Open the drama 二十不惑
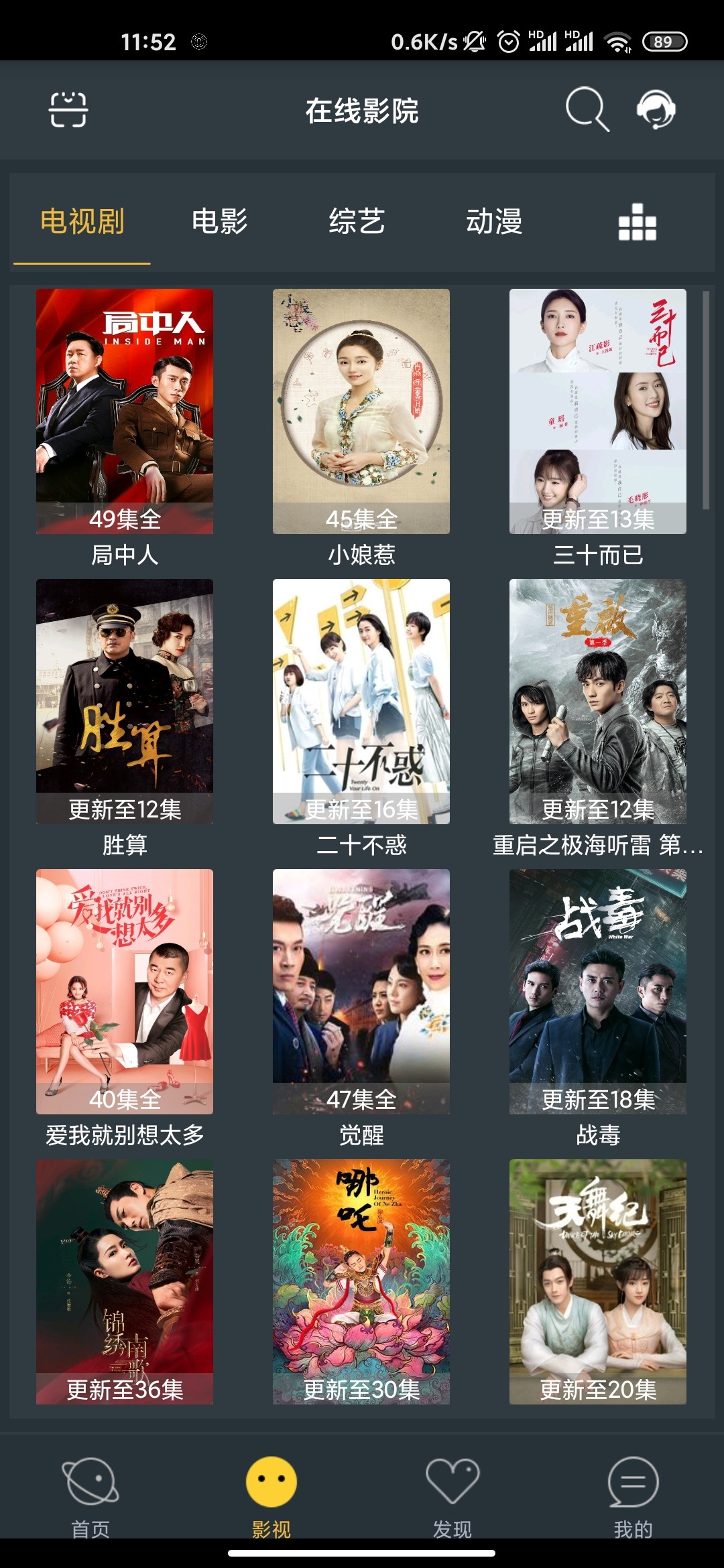This screenshot has width=724, height=1568. 361,701
